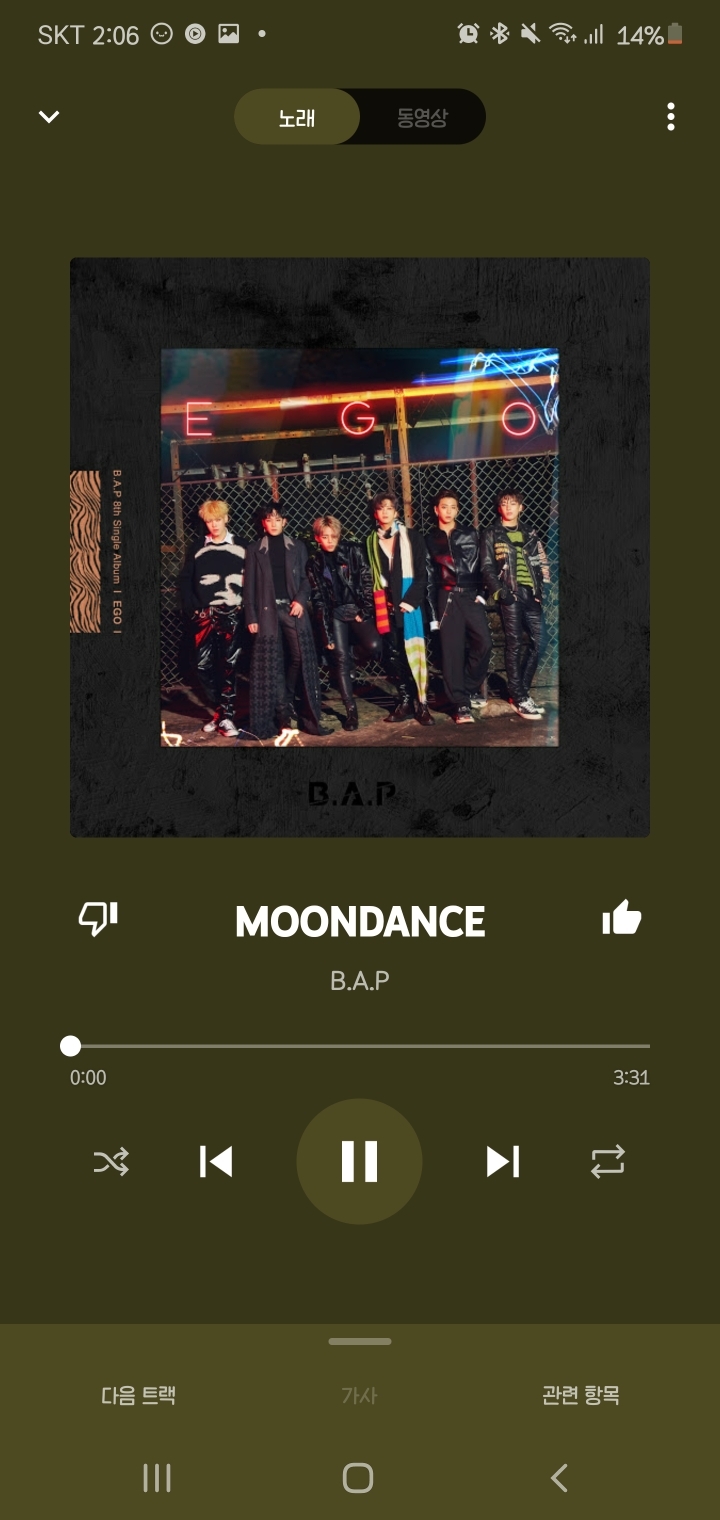Like MOONDANCE with the thumbs-up icon

click(622, 918)
